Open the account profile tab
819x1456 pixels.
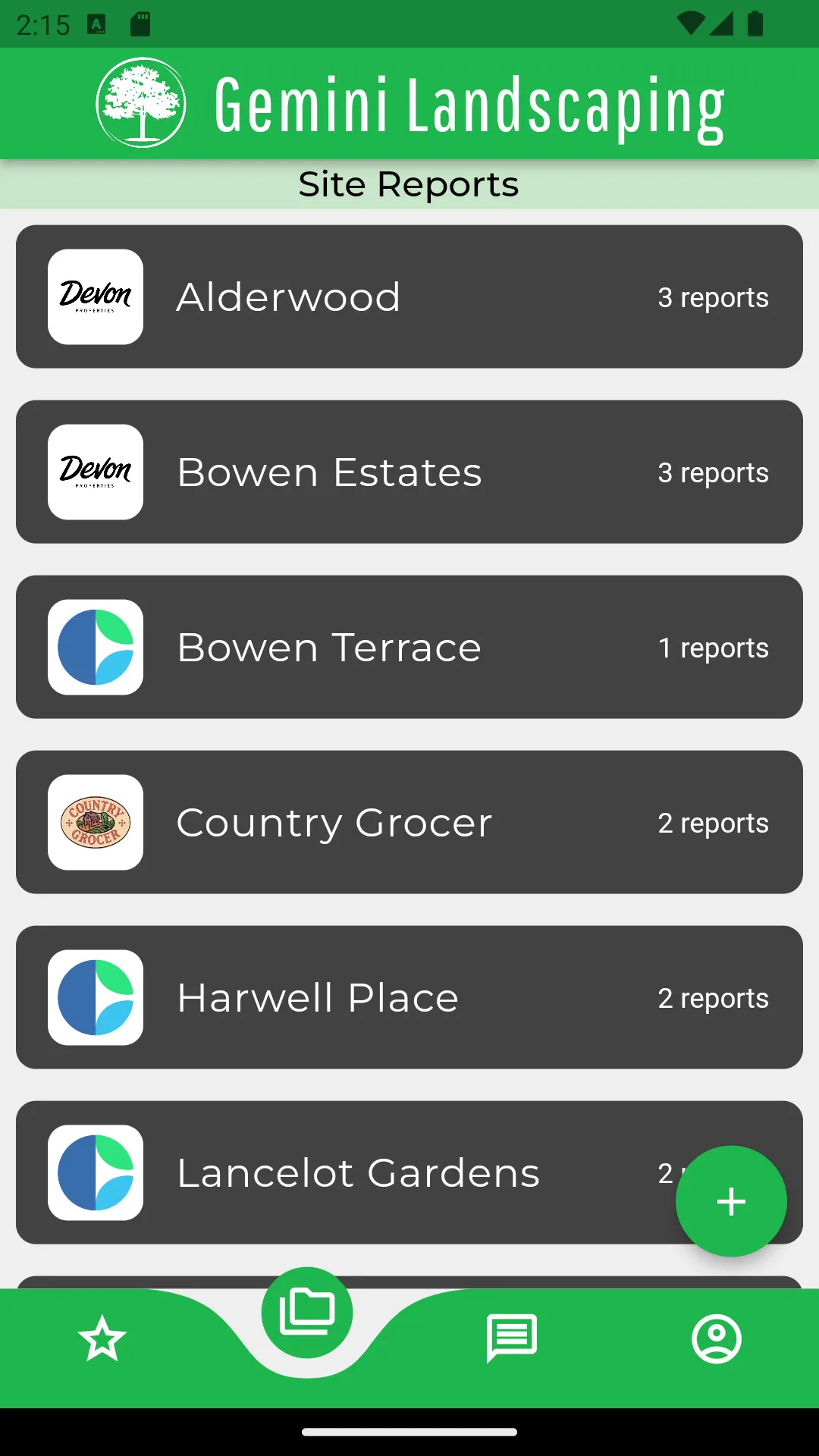pyautogui.click(x=717, y=1338)
